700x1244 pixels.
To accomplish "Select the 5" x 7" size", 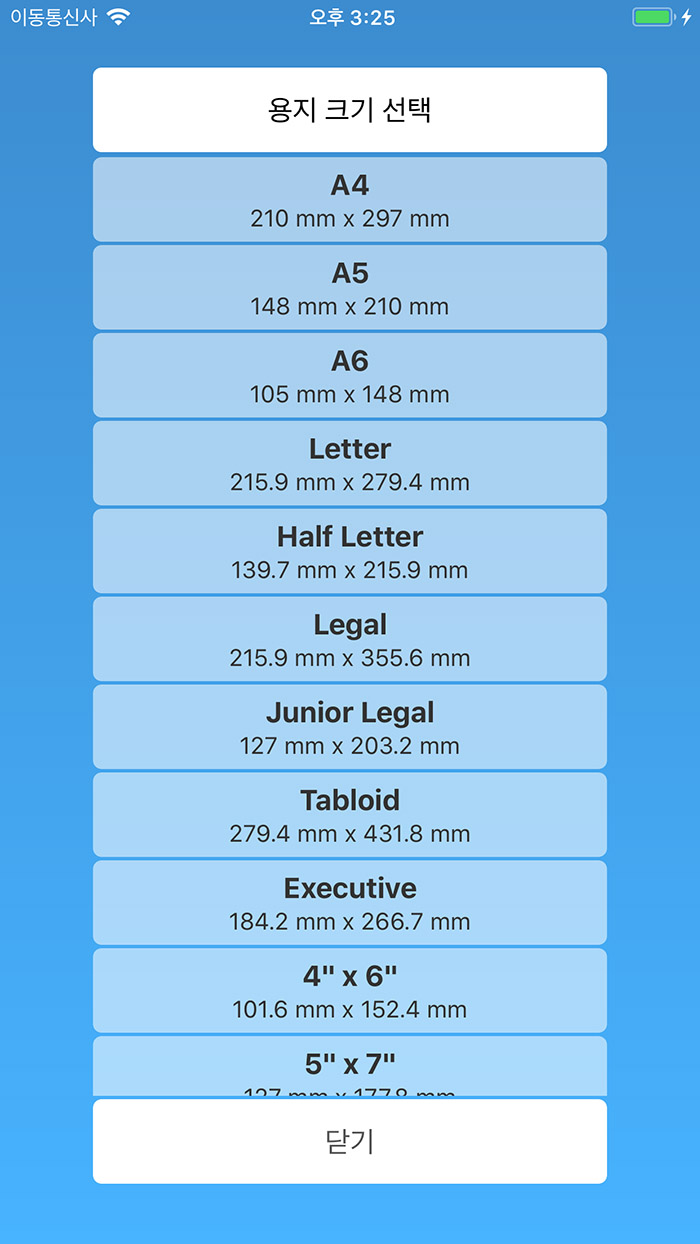I will [x=350, y=1066].
